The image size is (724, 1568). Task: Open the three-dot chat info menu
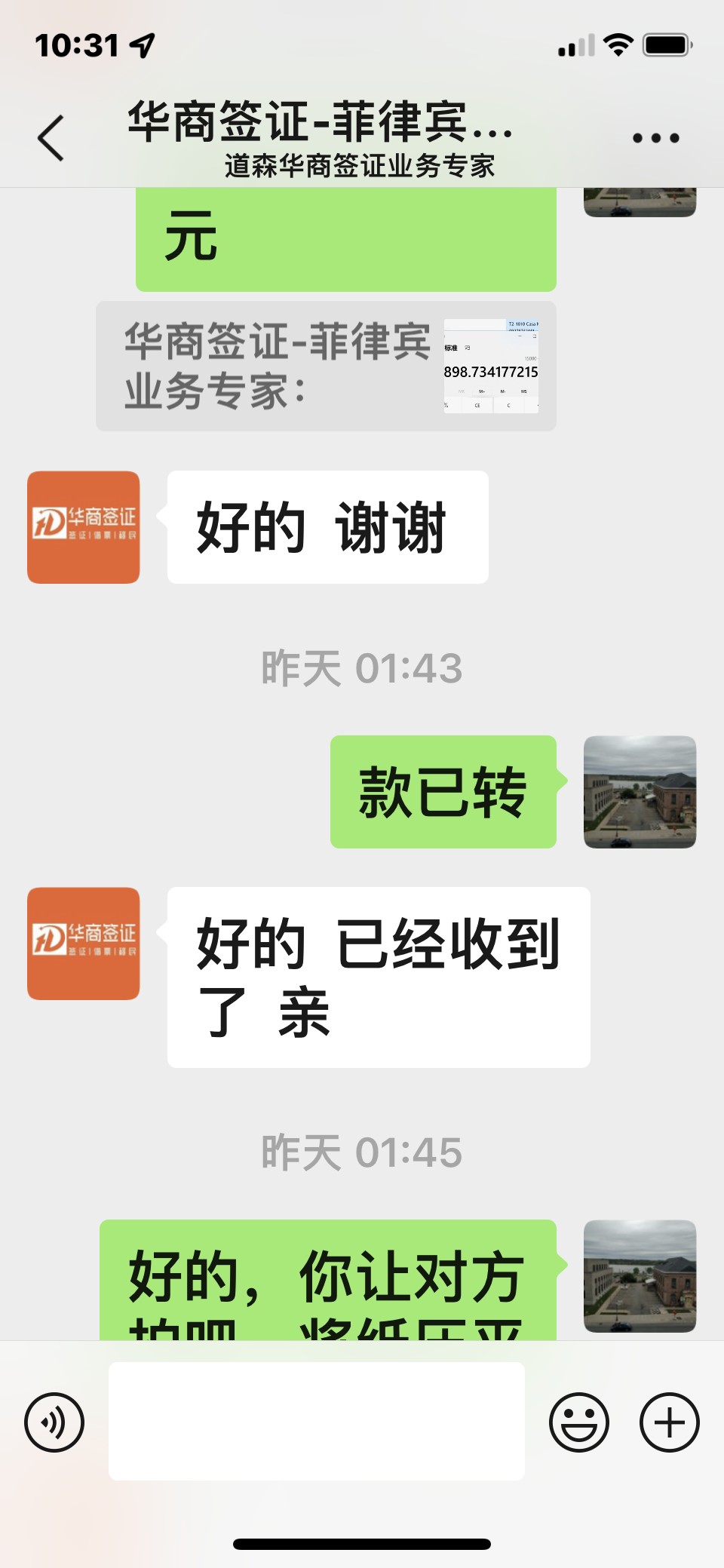[655, 138]
